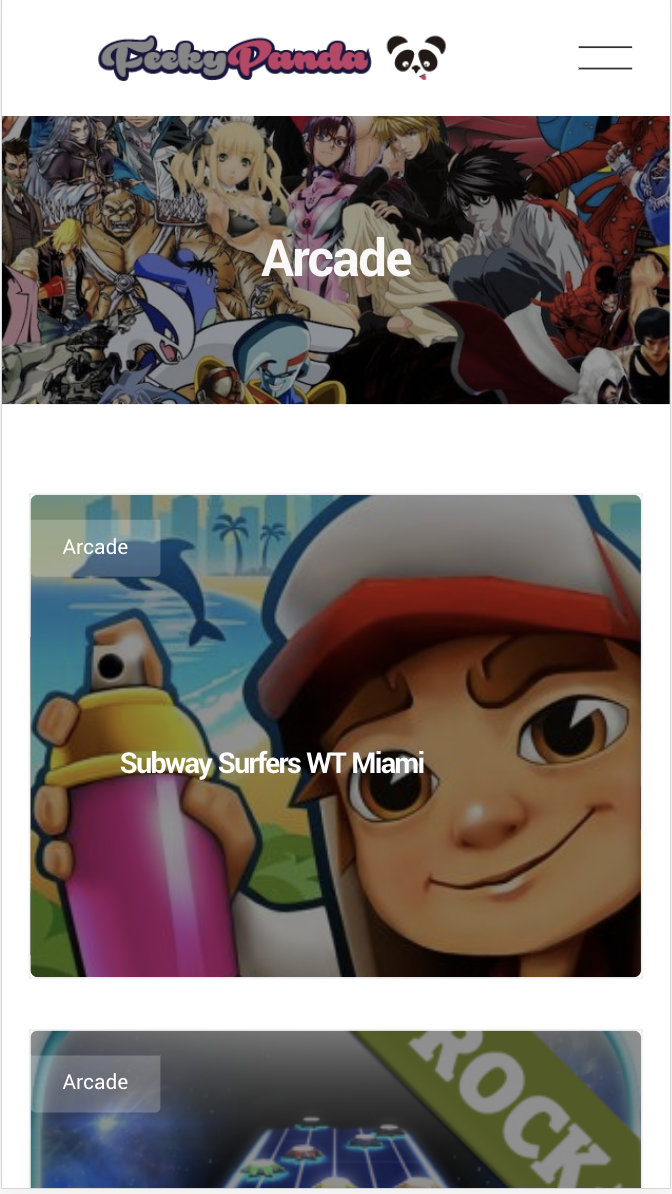Go to the FeckyPanda home logo
The height and width of the screenshot is (1194, 672).
pos(272,58)
